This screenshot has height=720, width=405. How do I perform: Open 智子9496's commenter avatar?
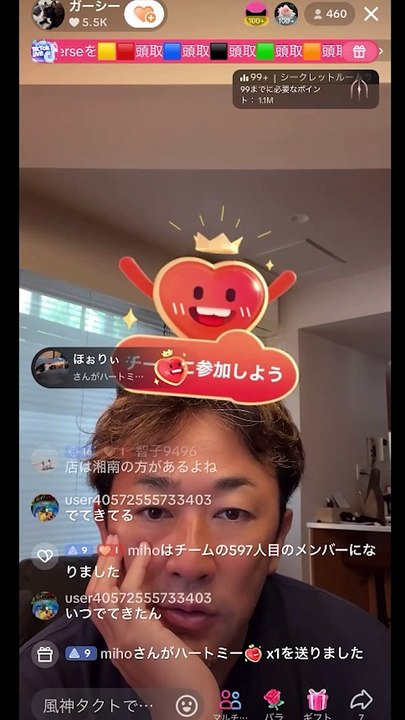point(45,459)
